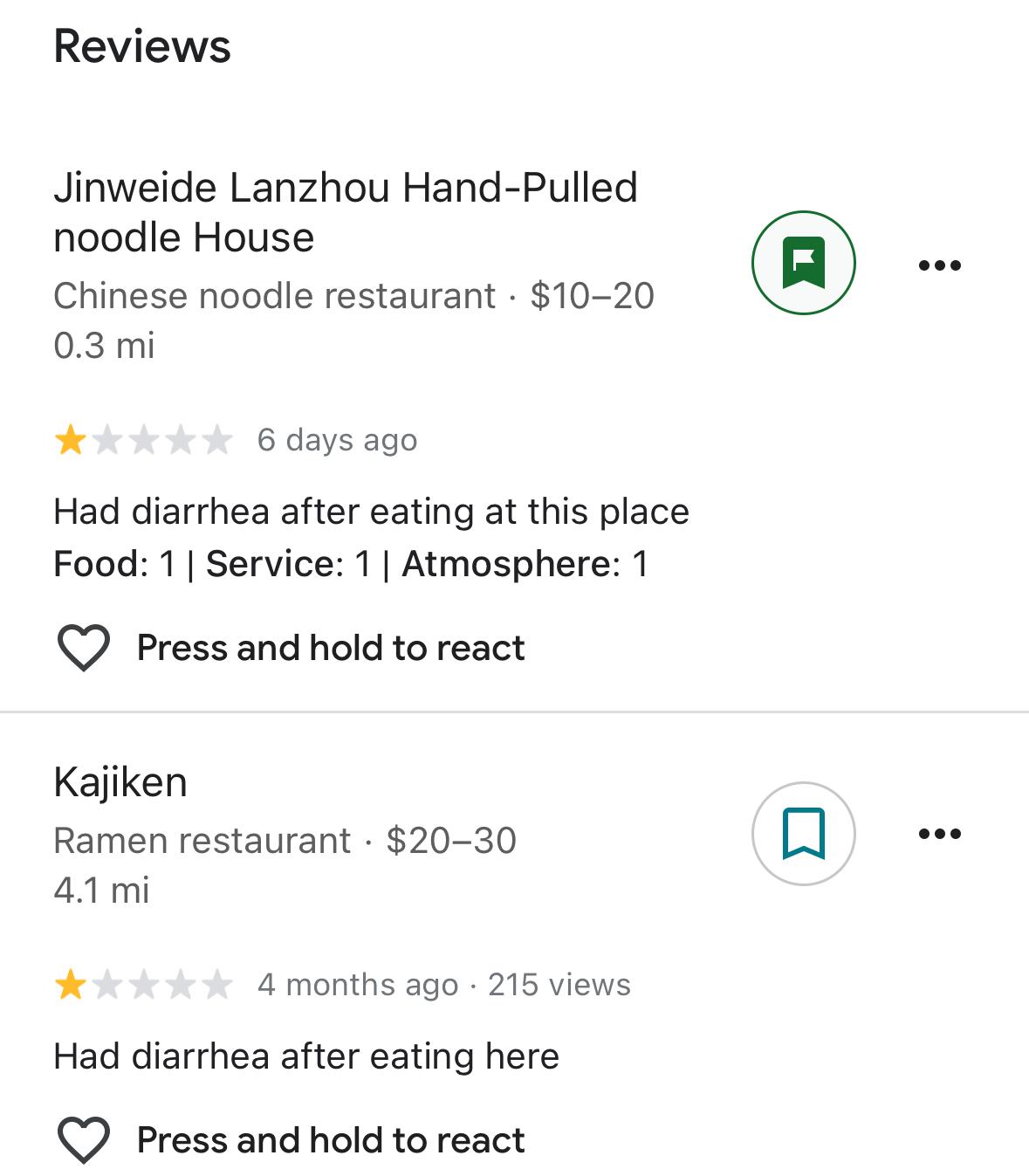Like the Jinweide Lanzhou review with the heart
Screen dimensions: 1029x1176
[x=84, y=648]
